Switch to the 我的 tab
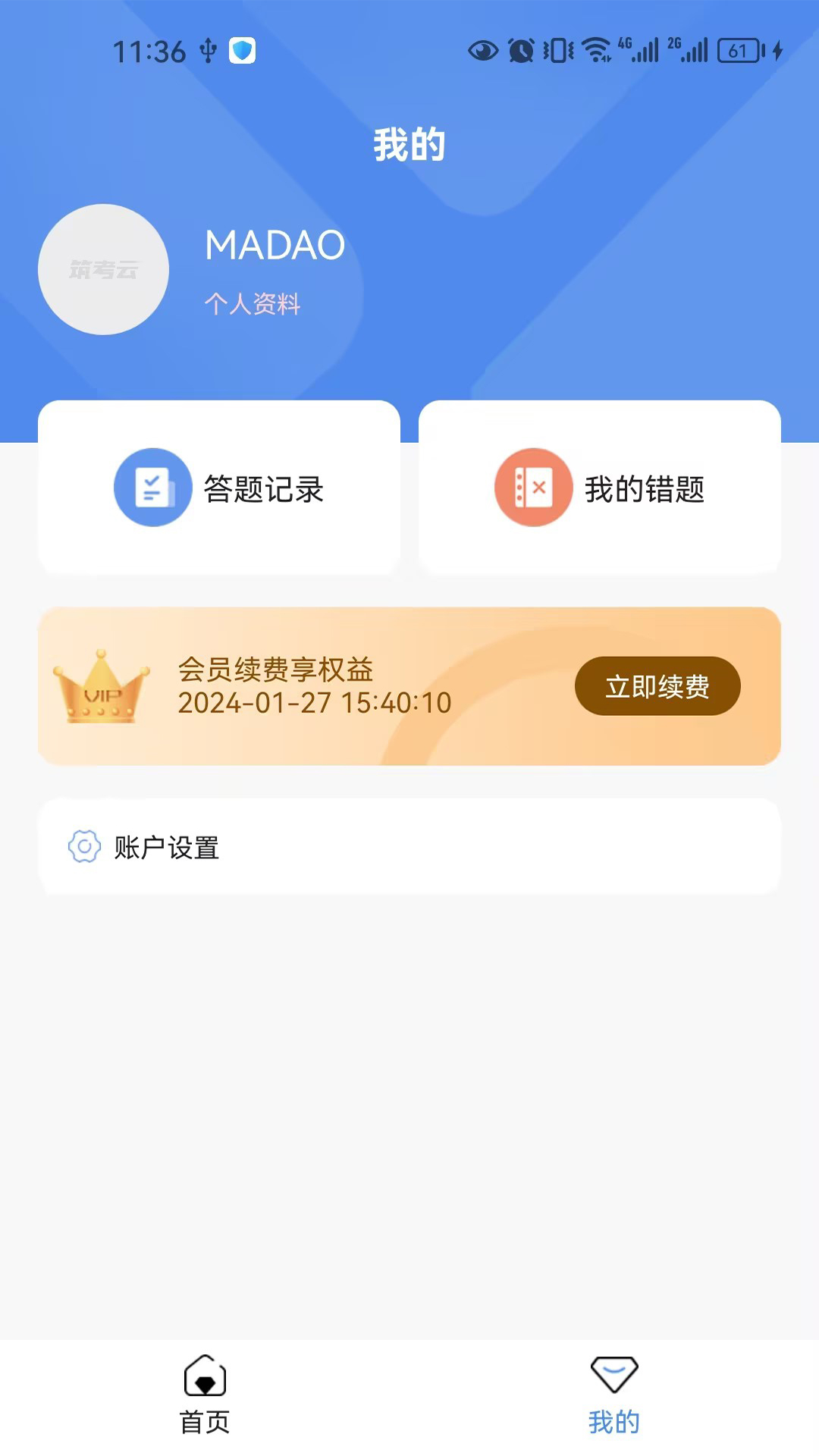 [x=613, y=1399]
